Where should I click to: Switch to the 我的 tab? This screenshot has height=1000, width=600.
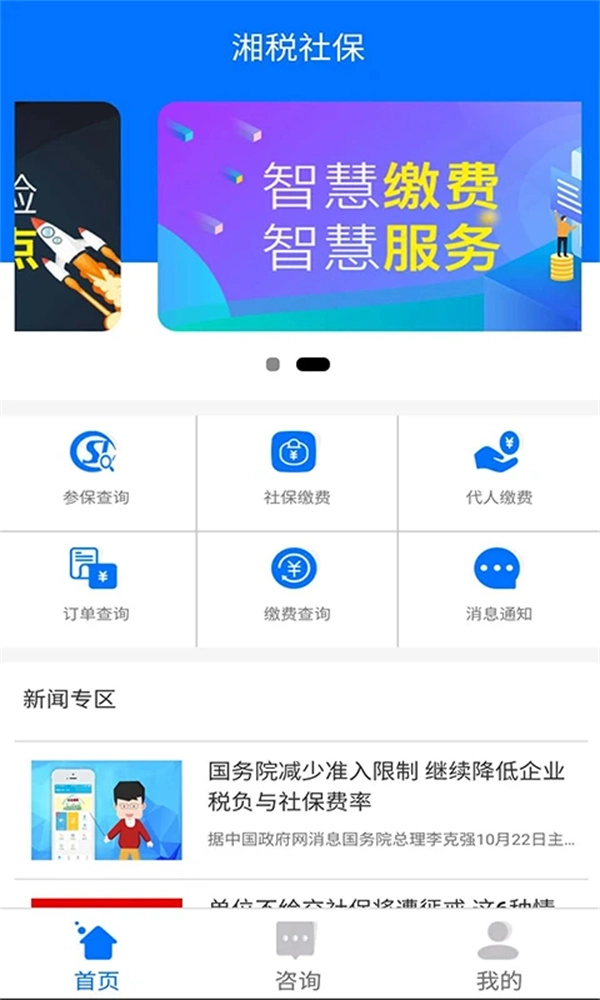point(498,957)
